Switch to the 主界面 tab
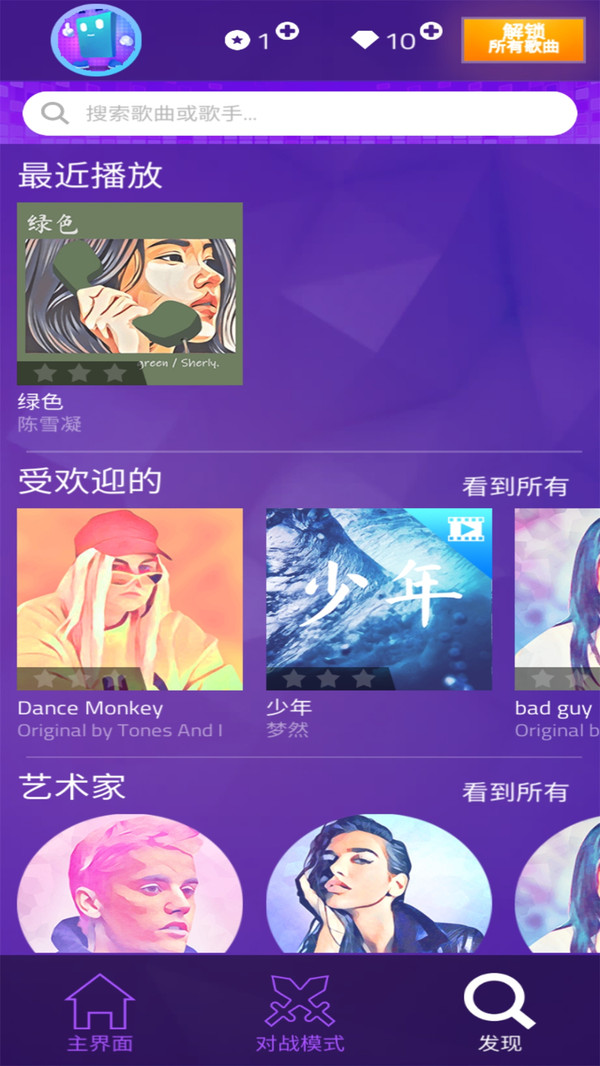 [x=99, y=1012]
